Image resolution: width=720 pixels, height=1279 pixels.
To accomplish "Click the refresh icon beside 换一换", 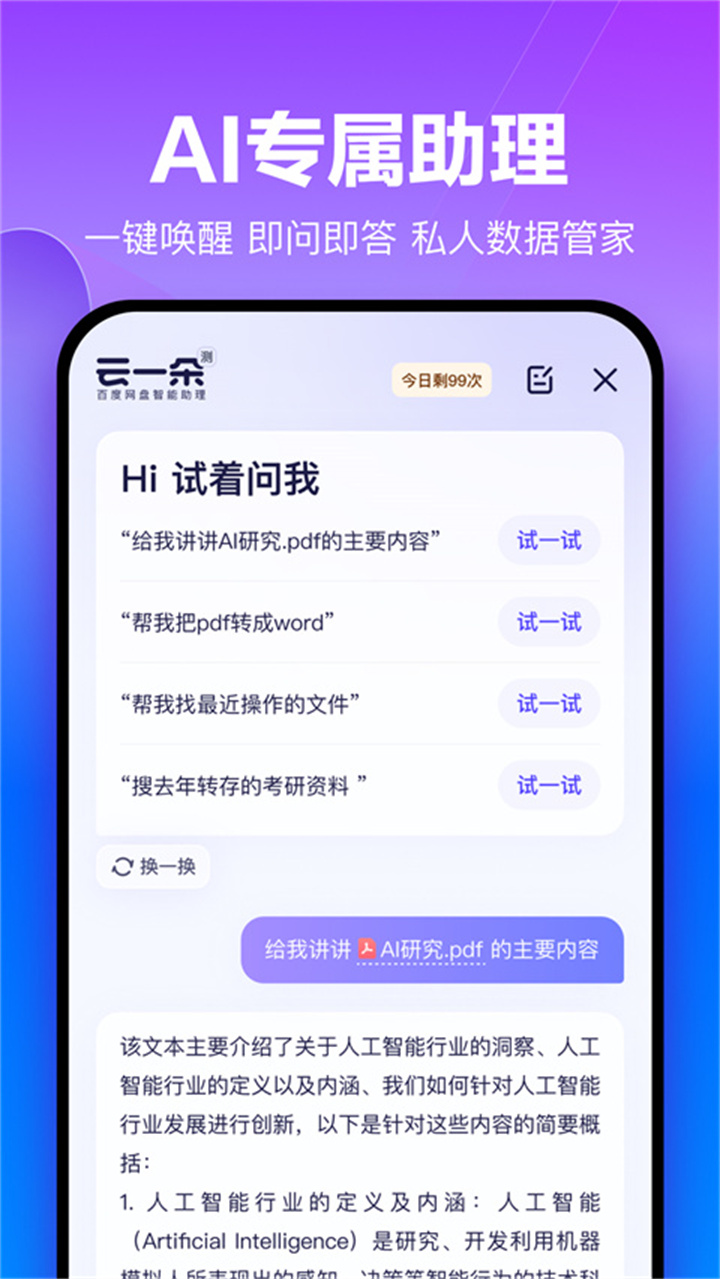I will 120,867.
